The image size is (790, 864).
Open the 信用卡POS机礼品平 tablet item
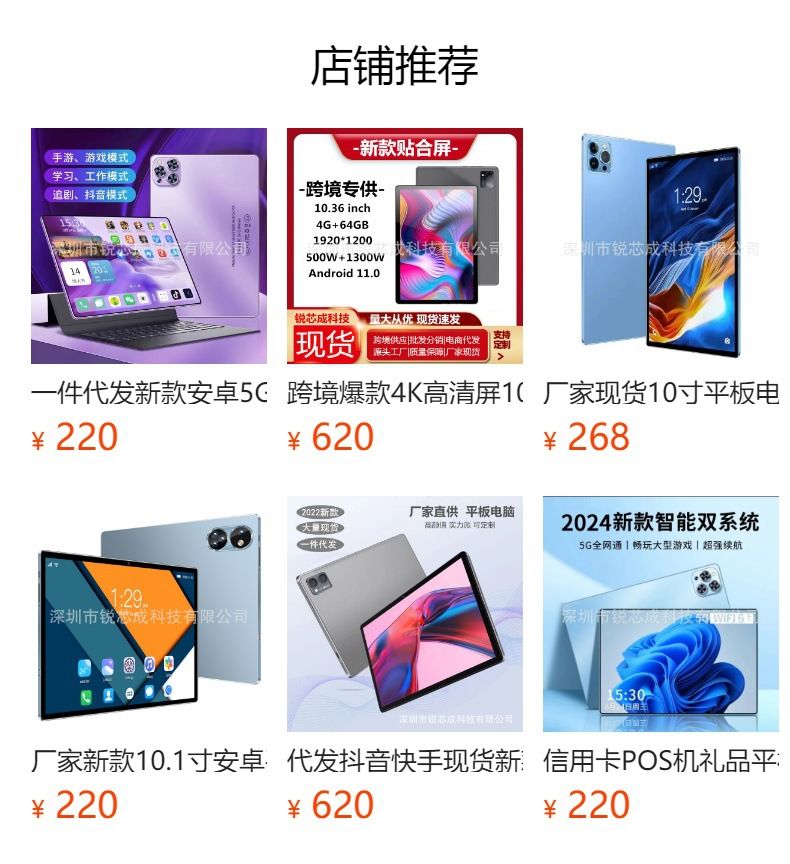click(661, 658)
